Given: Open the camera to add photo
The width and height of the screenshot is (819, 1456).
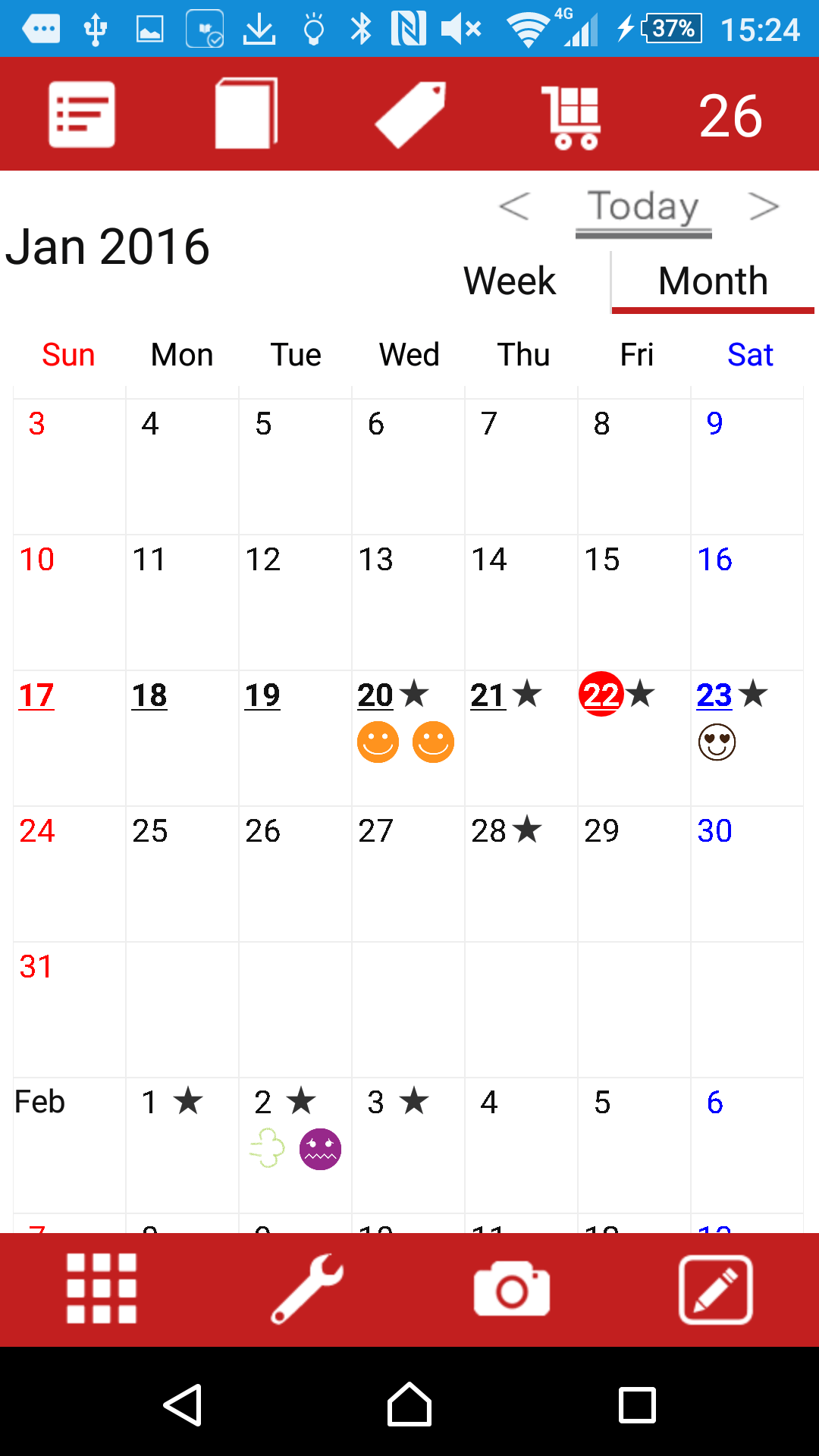Looking at the screenshot, I should click(512, 1288).
